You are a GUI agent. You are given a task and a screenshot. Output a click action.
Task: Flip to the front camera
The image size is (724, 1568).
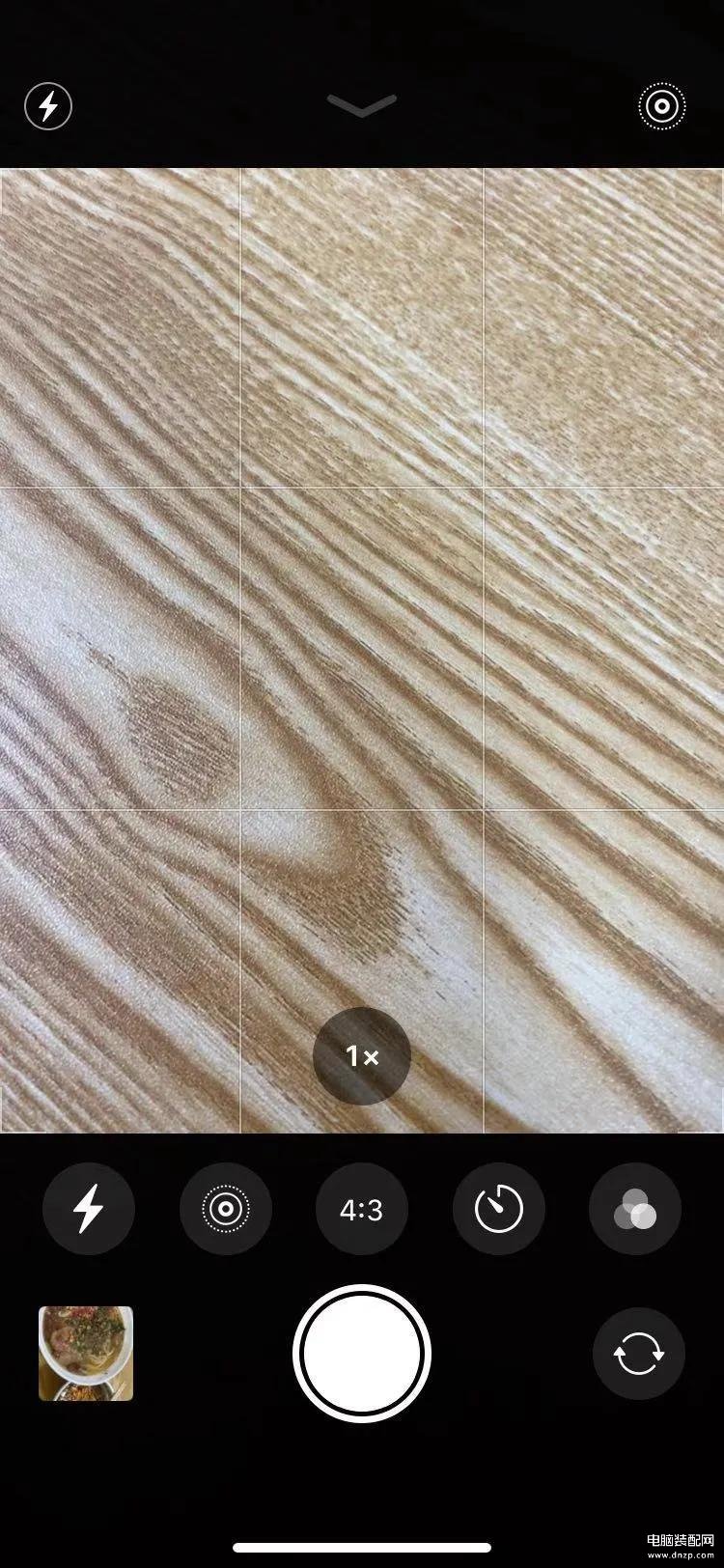click(x=639, y=1354)
